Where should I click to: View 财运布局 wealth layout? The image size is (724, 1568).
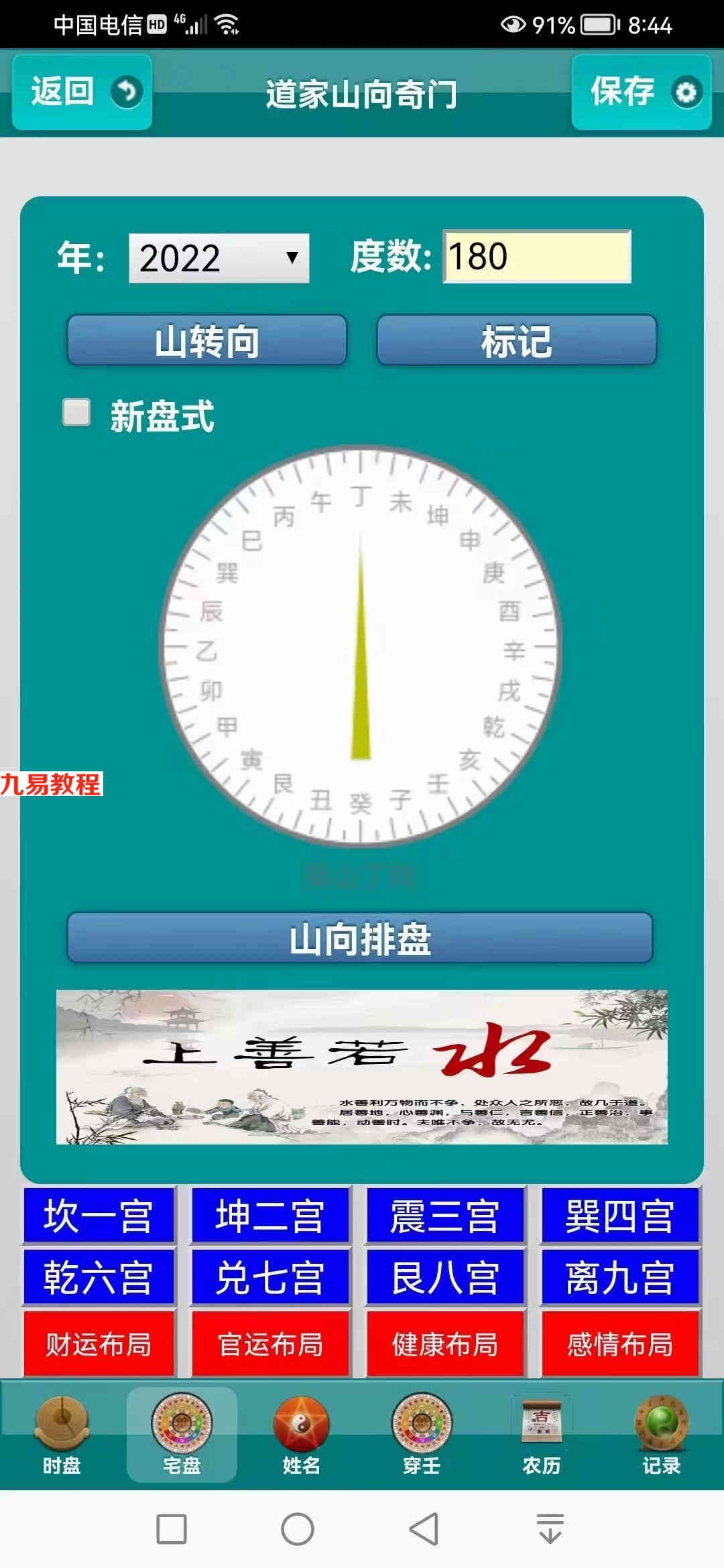[x=99, y=1344]
